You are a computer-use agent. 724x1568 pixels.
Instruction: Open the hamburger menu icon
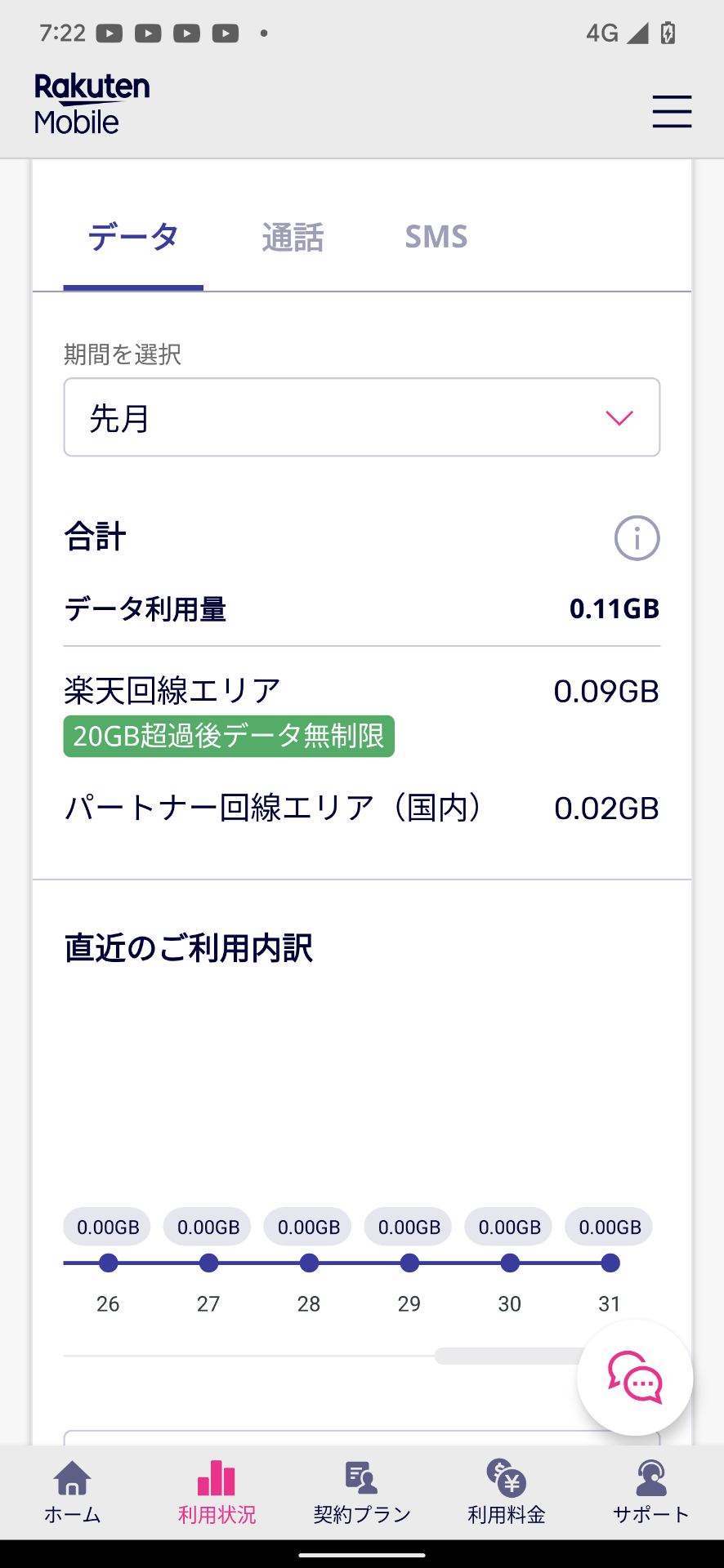[x=672, y=113]
